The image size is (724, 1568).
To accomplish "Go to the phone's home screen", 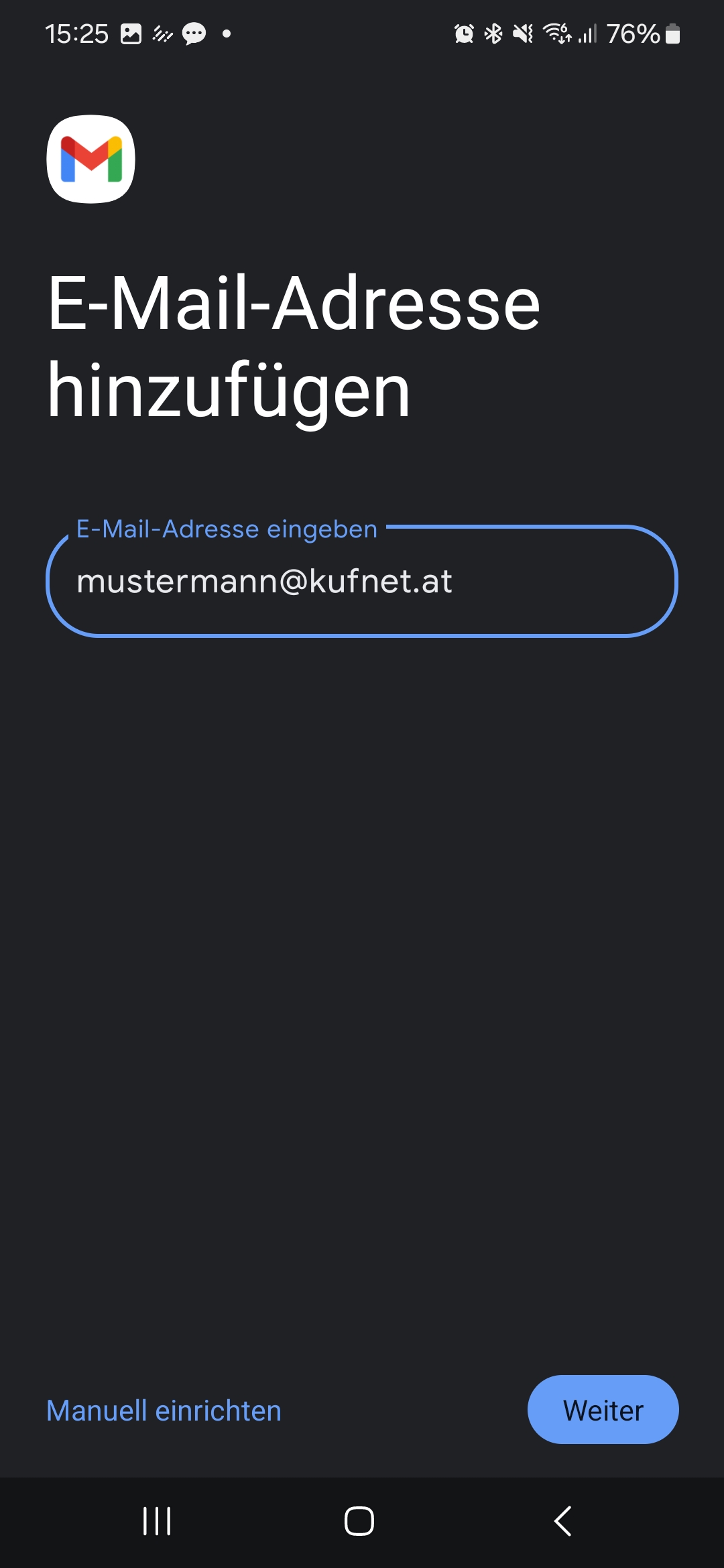I will point(359,1521).
